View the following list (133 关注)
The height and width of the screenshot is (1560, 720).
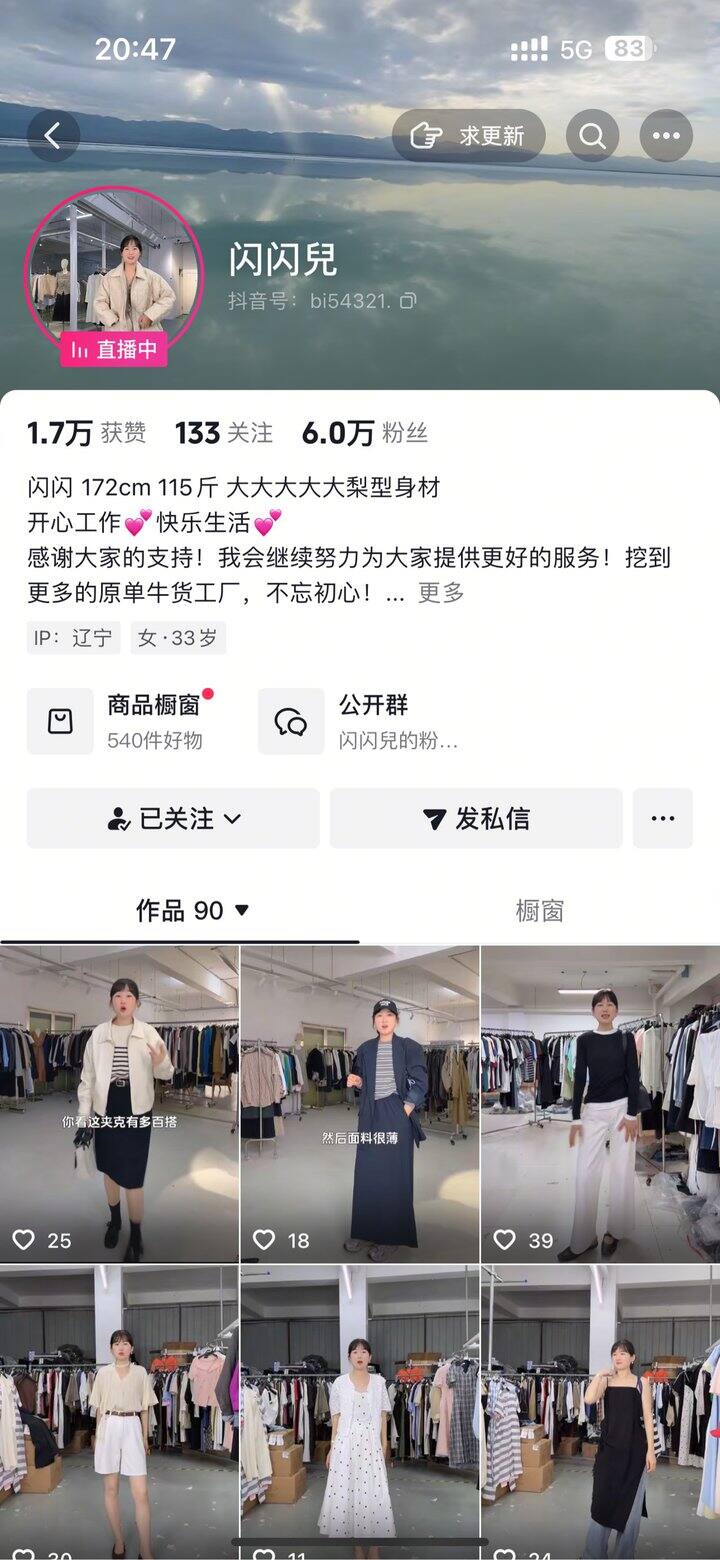[224, 433]
